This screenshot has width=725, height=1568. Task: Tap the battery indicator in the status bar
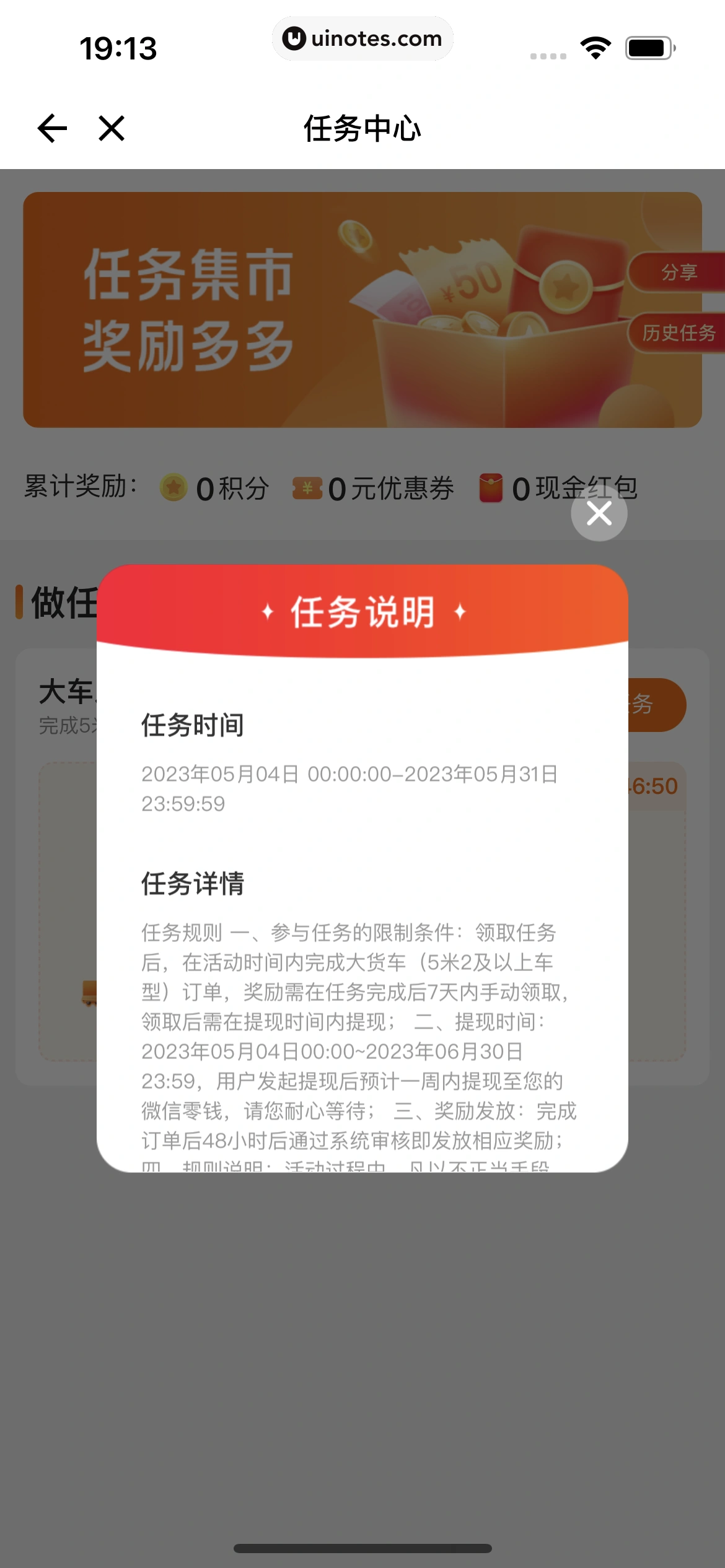click(x=647, y=46)
